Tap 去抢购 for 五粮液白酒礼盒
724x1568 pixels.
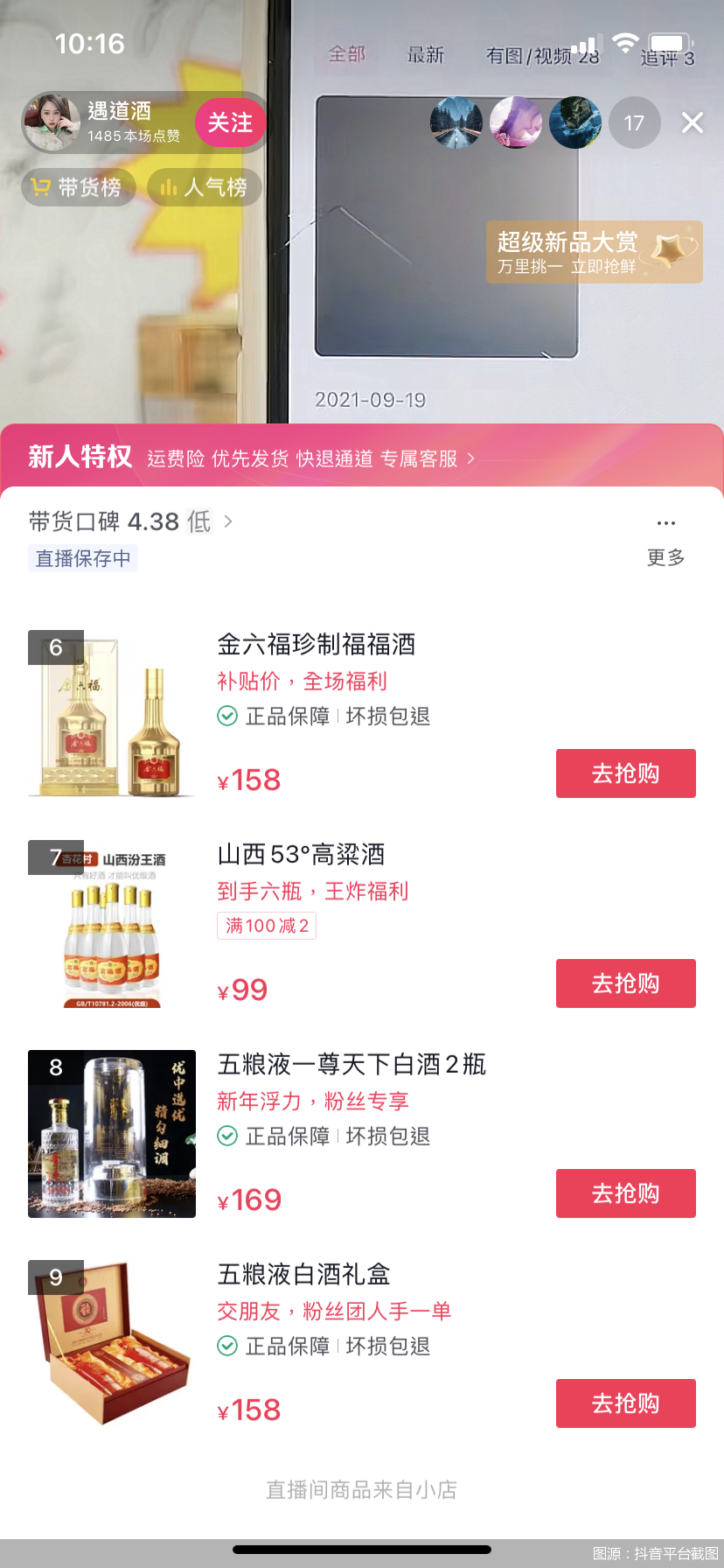(x=625, y=1403)
